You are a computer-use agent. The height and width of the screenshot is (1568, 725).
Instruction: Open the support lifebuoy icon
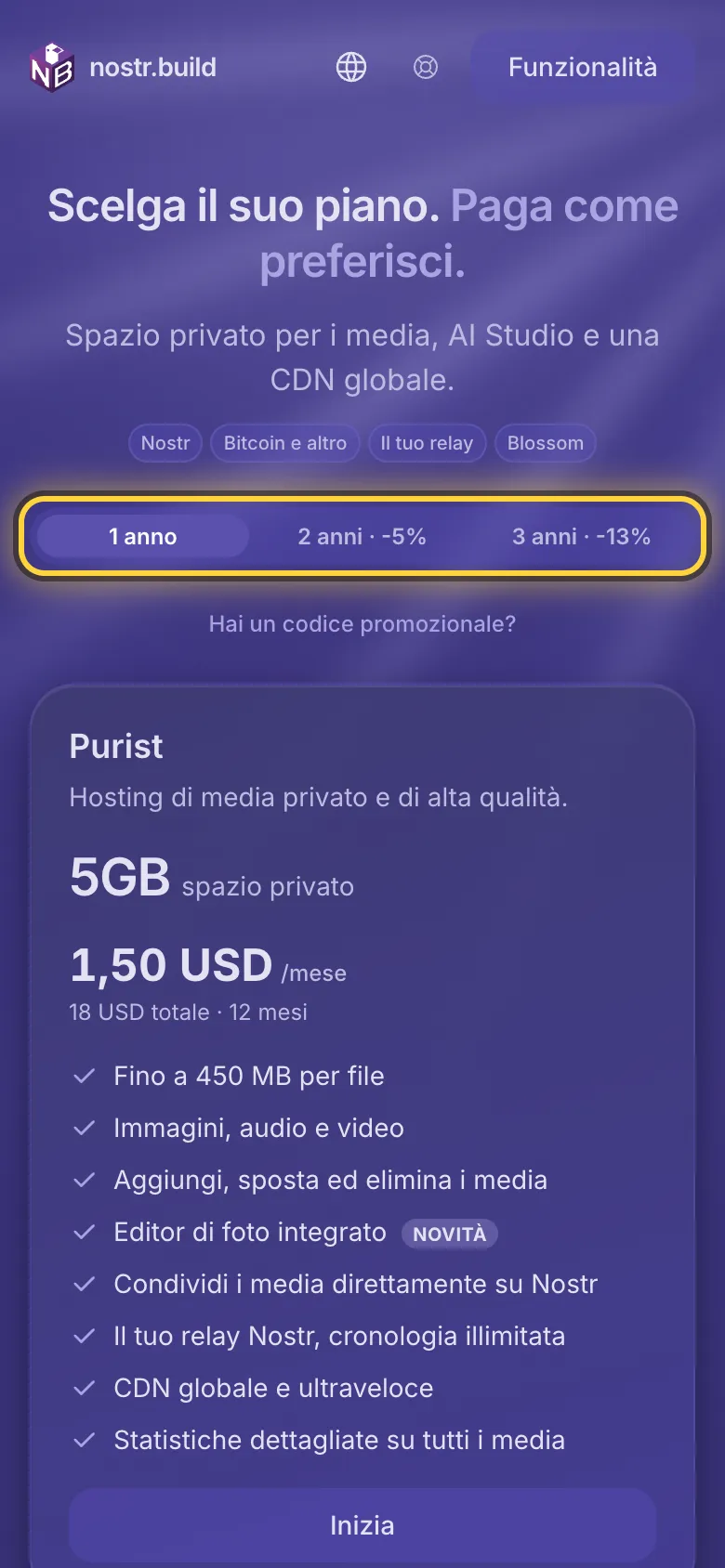[x=426, y=67]
